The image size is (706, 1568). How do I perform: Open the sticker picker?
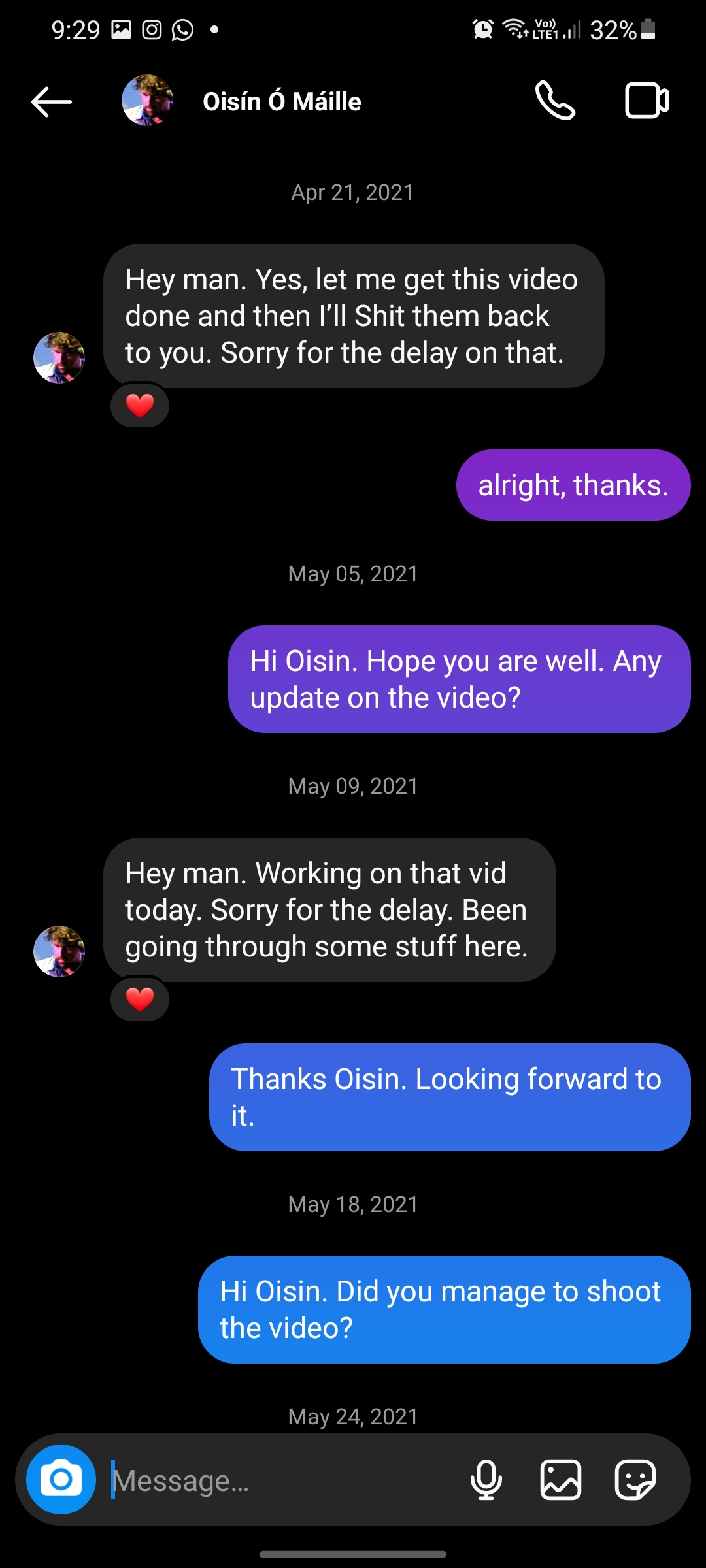coord(635,1480)
